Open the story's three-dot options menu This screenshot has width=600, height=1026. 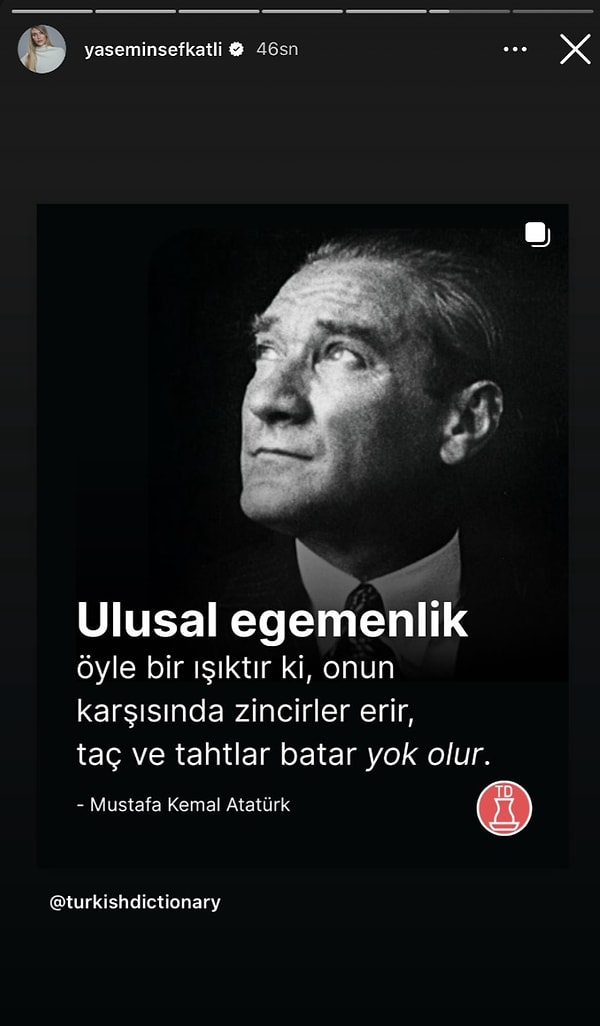click(515, 49)
